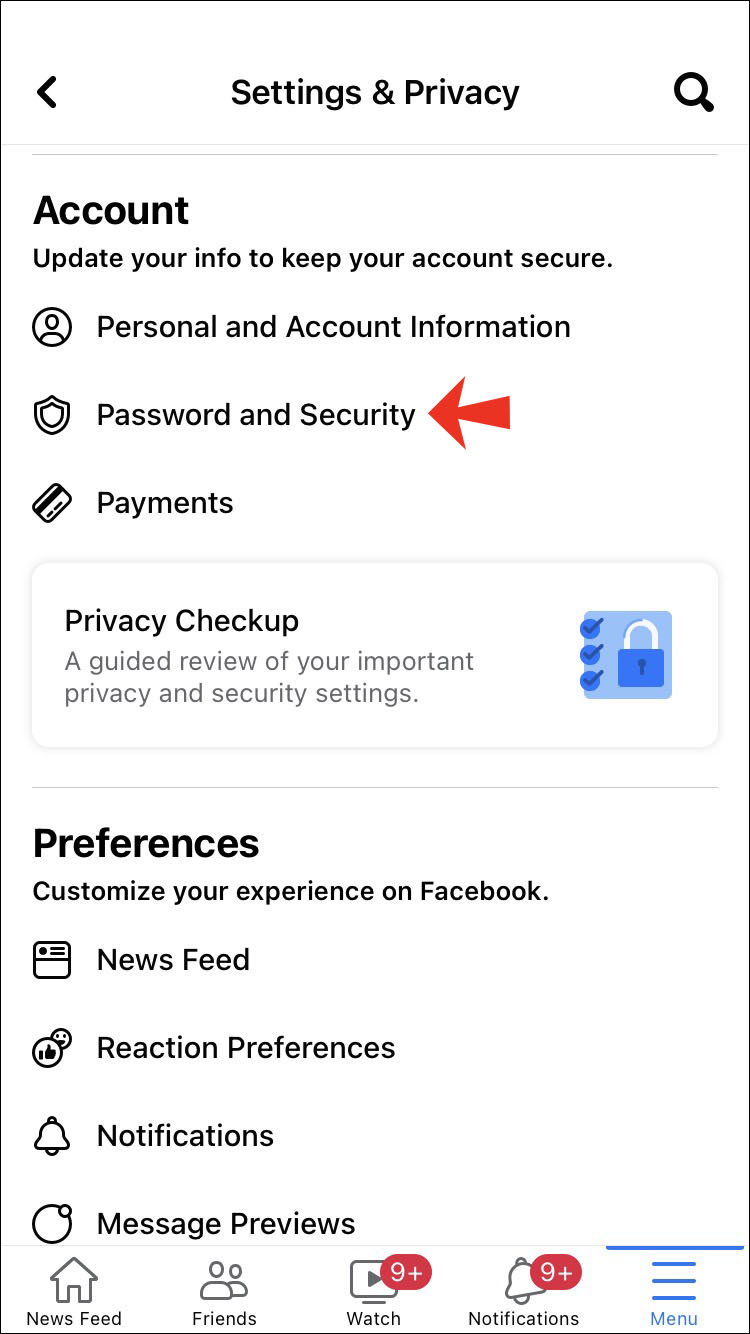Start the Privacy Checkup card
Viewport: 750px width, 1334px height.
point(375,655)
